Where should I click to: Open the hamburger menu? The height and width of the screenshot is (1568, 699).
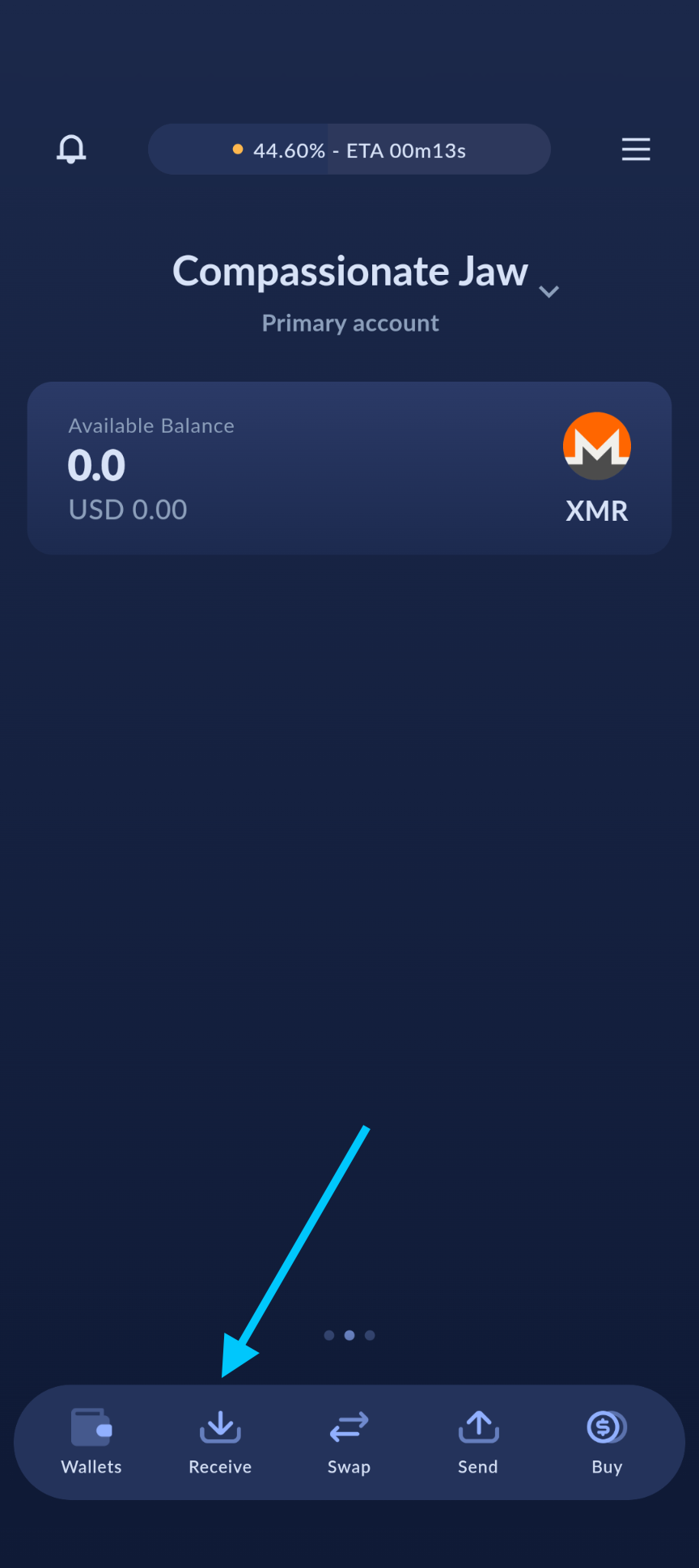(636, 150)
